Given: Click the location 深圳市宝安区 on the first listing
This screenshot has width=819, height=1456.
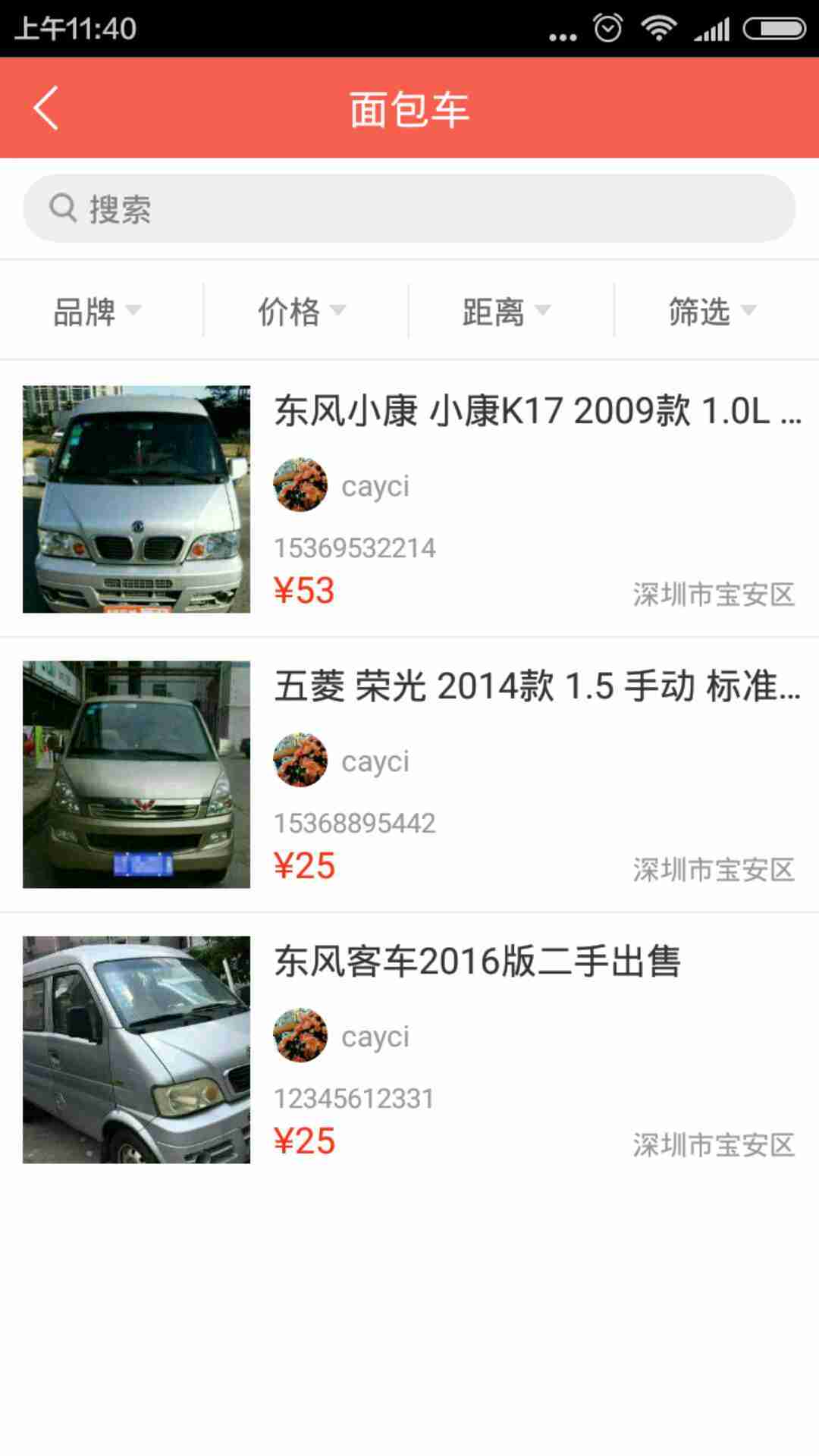Looking at the screenshot, I should (711, 595).
